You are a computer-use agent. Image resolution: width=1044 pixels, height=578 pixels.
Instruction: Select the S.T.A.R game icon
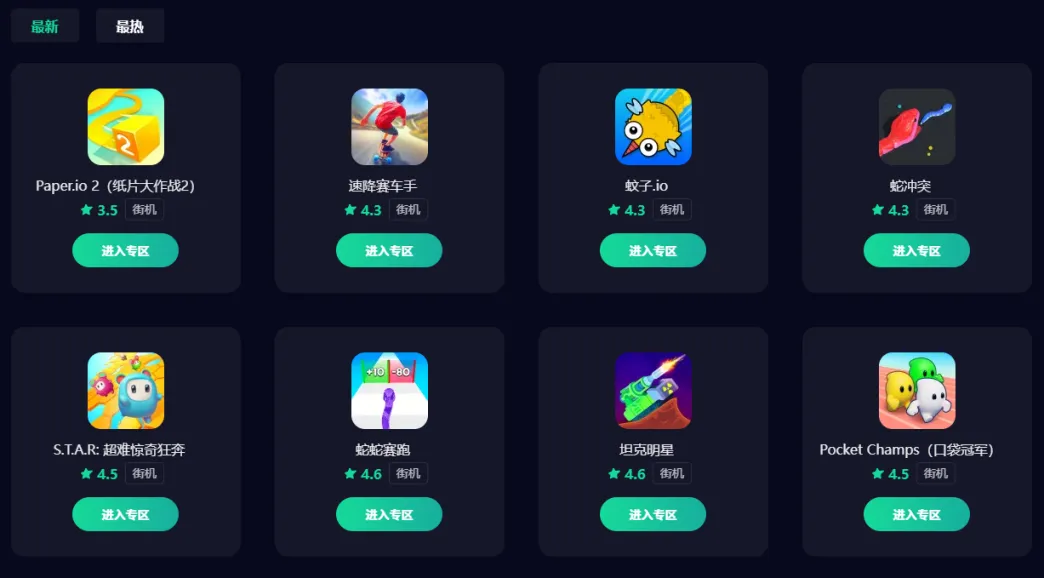tap(125, 390)
